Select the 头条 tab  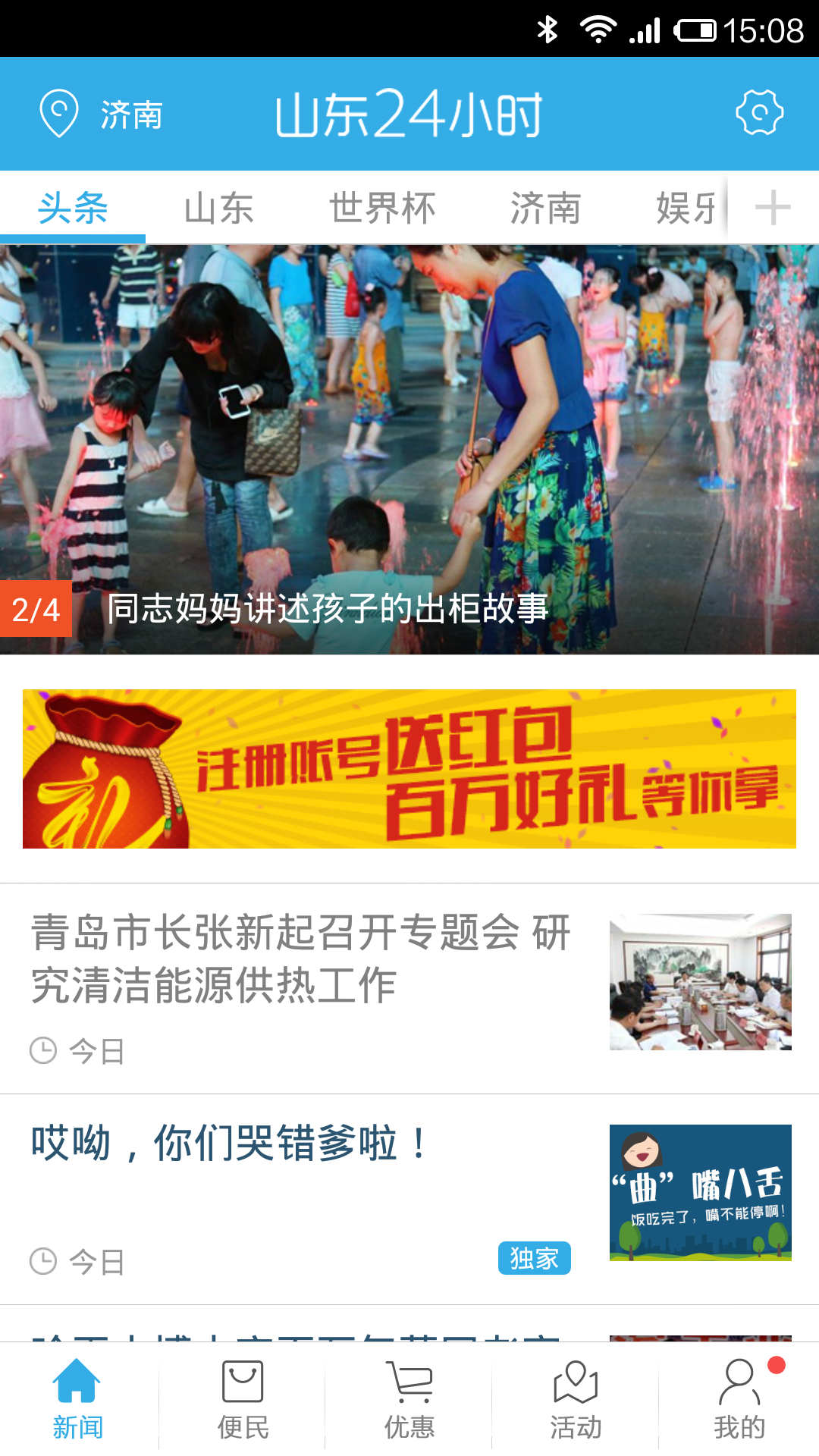click(x=73, y=208)
